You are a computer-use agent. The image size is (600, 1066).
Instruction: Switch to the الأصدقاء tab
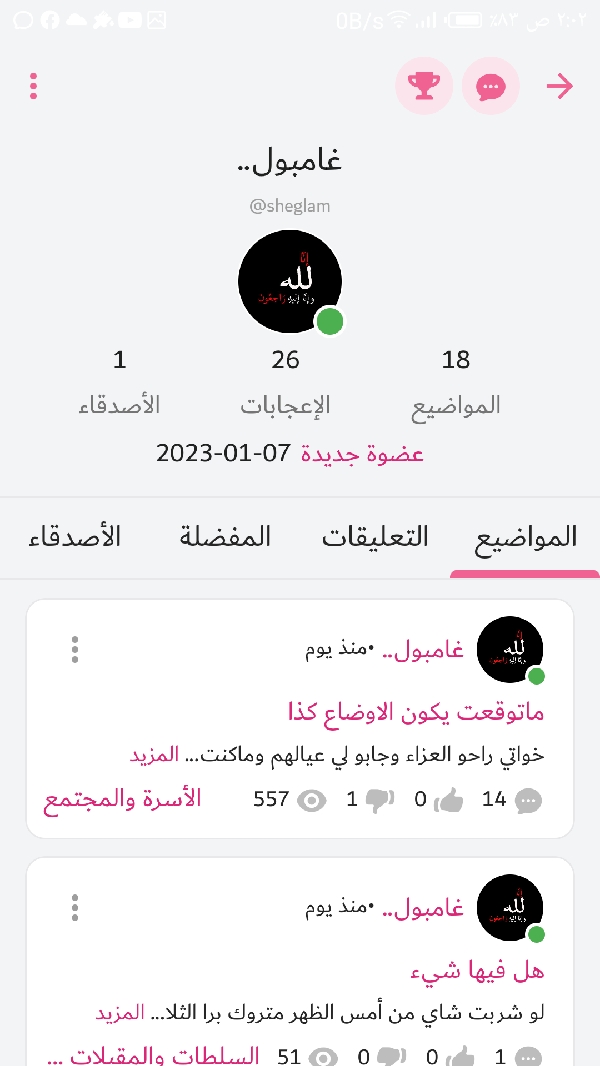pos(75,537)
